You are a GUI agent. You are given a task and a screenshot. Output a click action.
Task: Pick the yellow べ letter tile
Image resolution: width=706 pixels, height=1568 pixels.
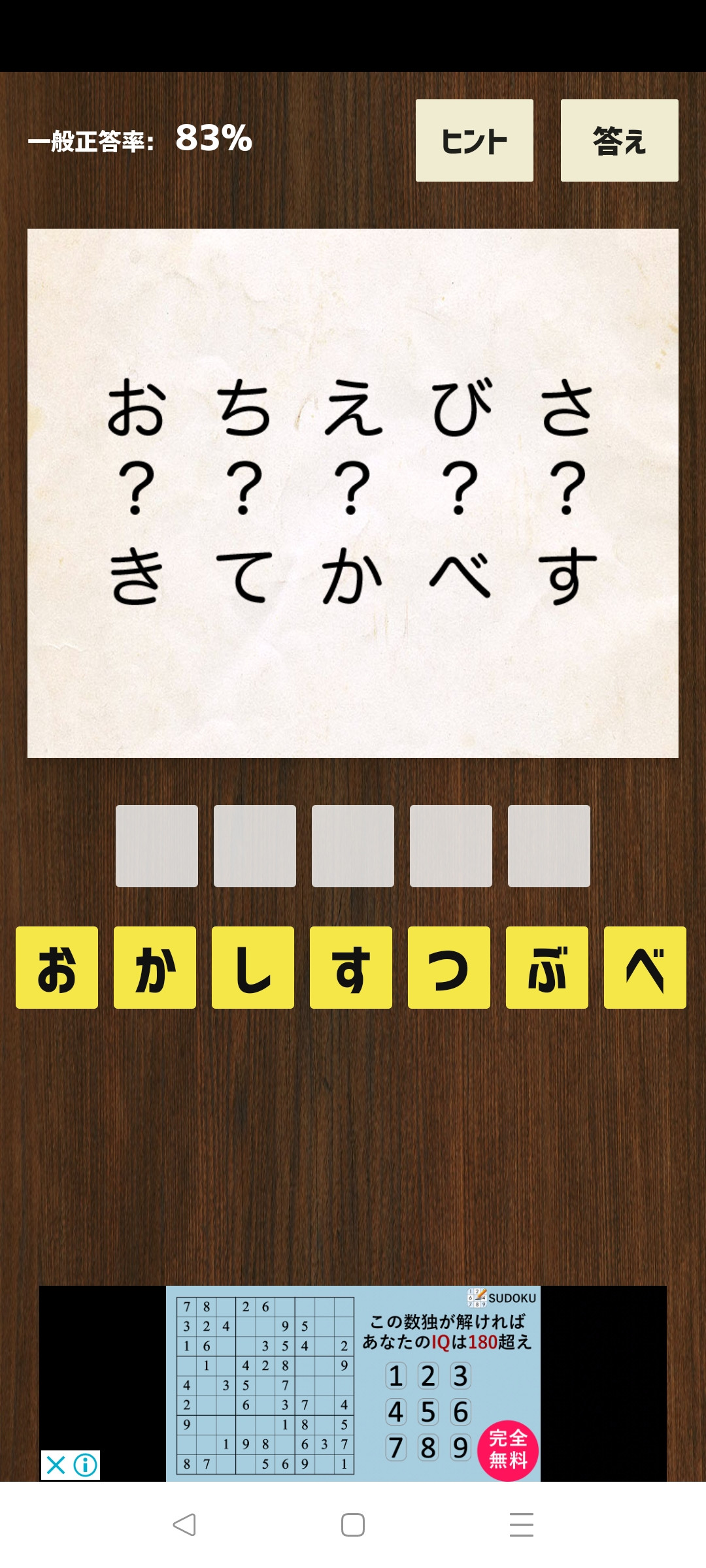pos(645,968)
